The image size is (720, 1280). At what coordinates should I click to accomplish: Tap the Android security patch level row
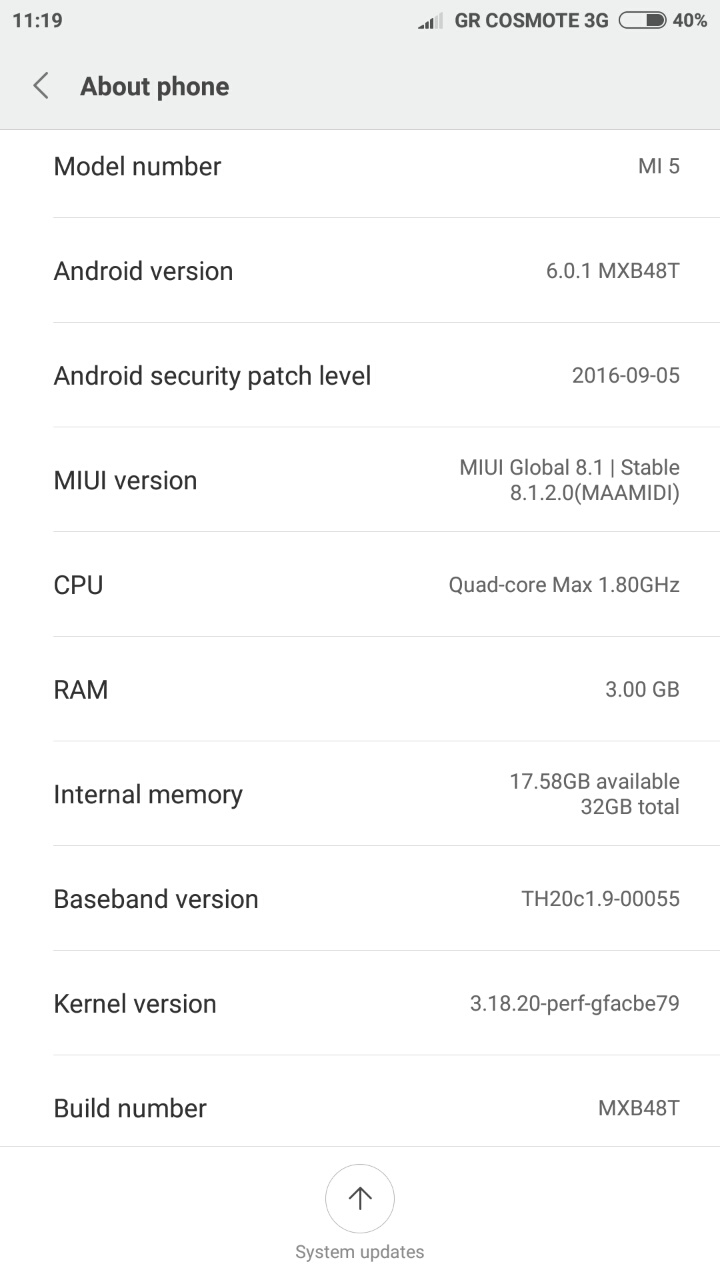tap(360, 376)
